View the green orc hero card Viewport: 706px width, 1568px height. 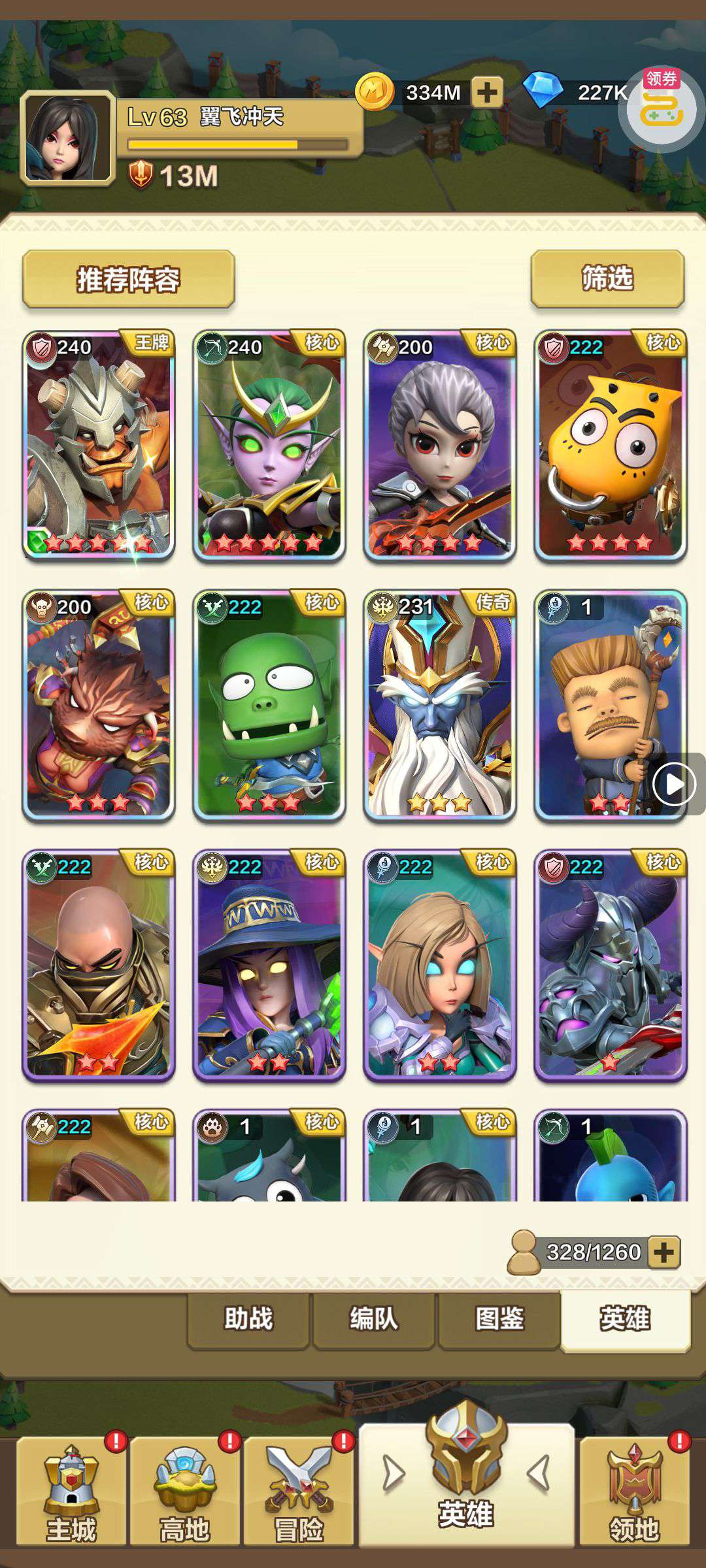[x=269, y=705]
